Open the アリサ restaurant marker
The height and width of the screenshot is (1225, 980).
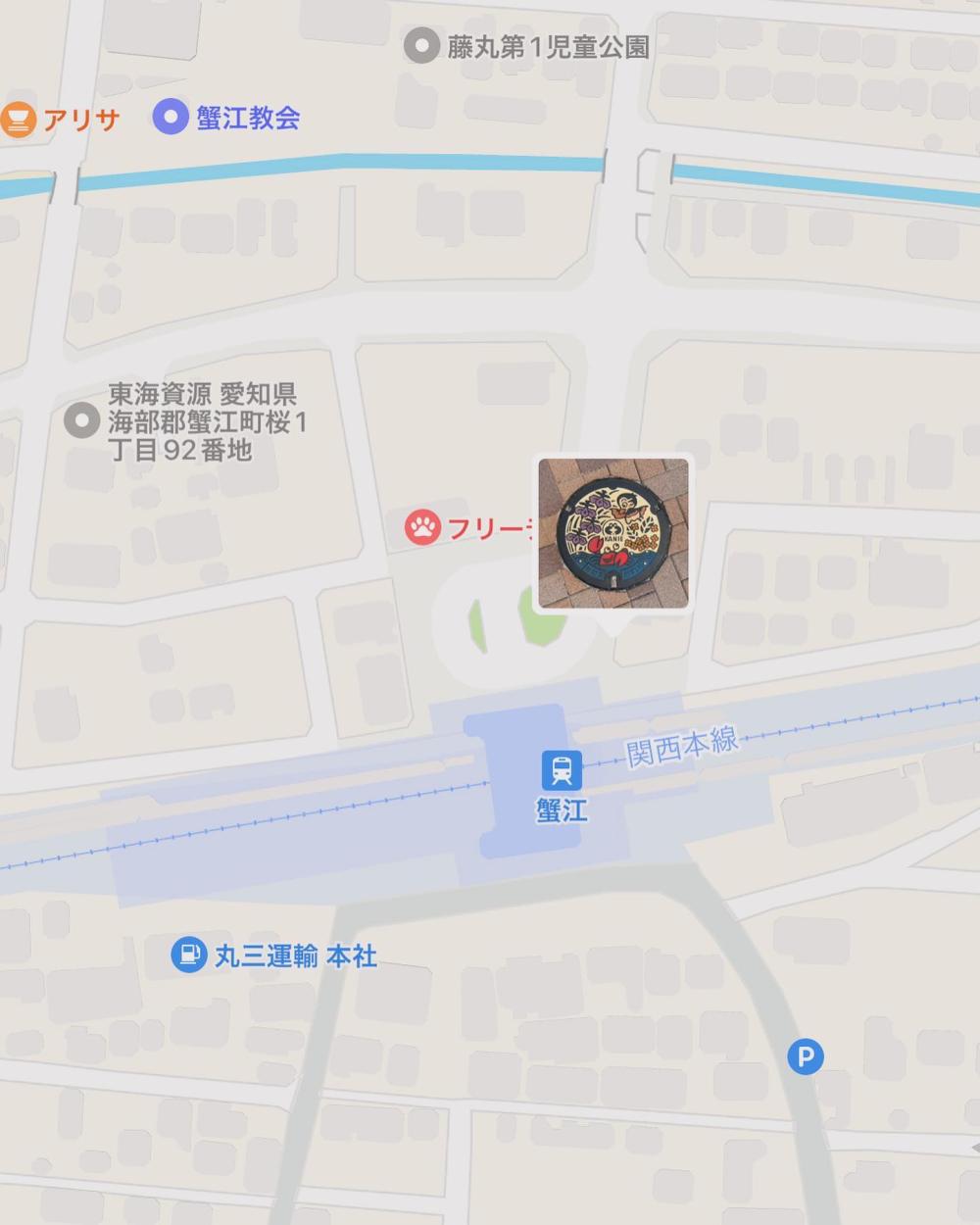18,120
